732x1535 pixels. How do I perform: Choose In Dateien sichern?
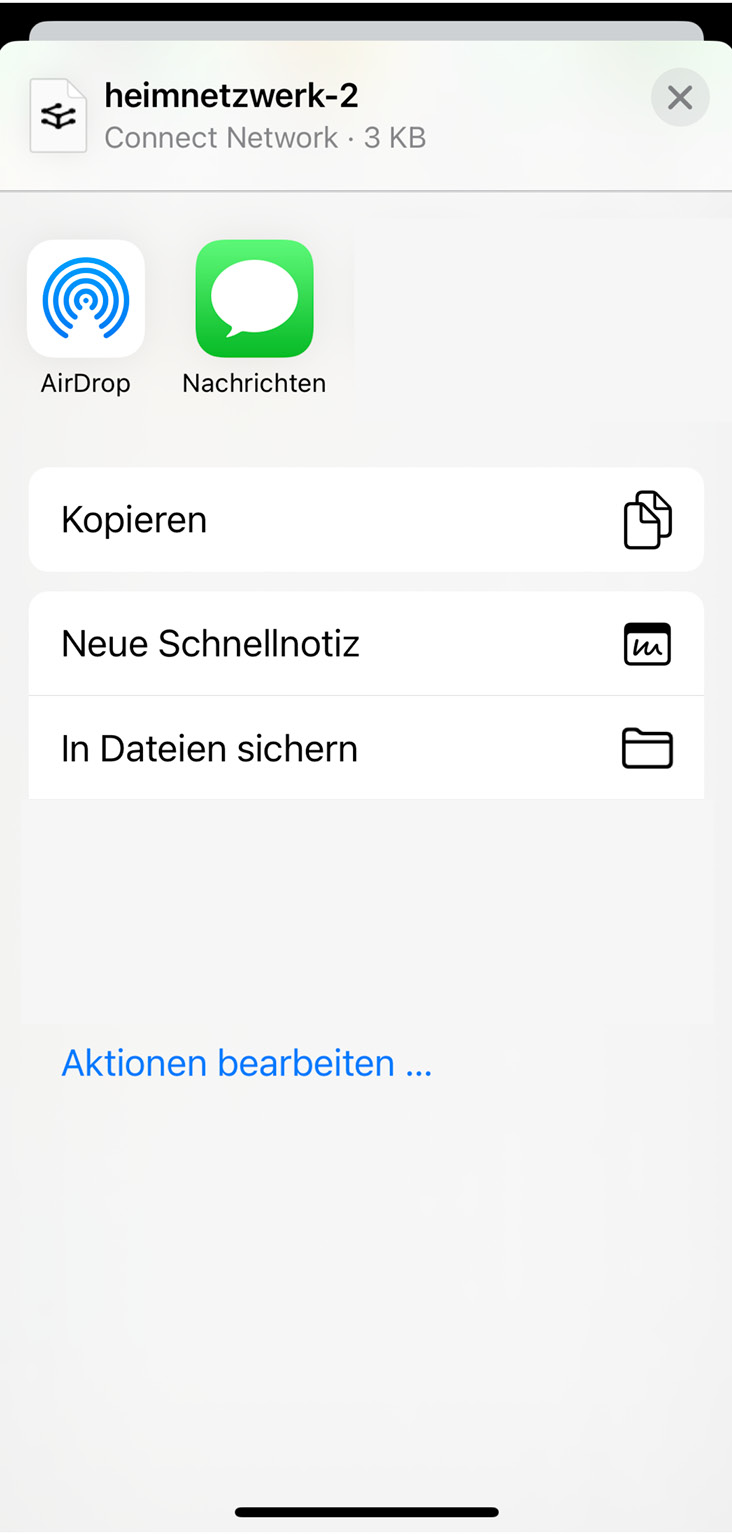366,748
